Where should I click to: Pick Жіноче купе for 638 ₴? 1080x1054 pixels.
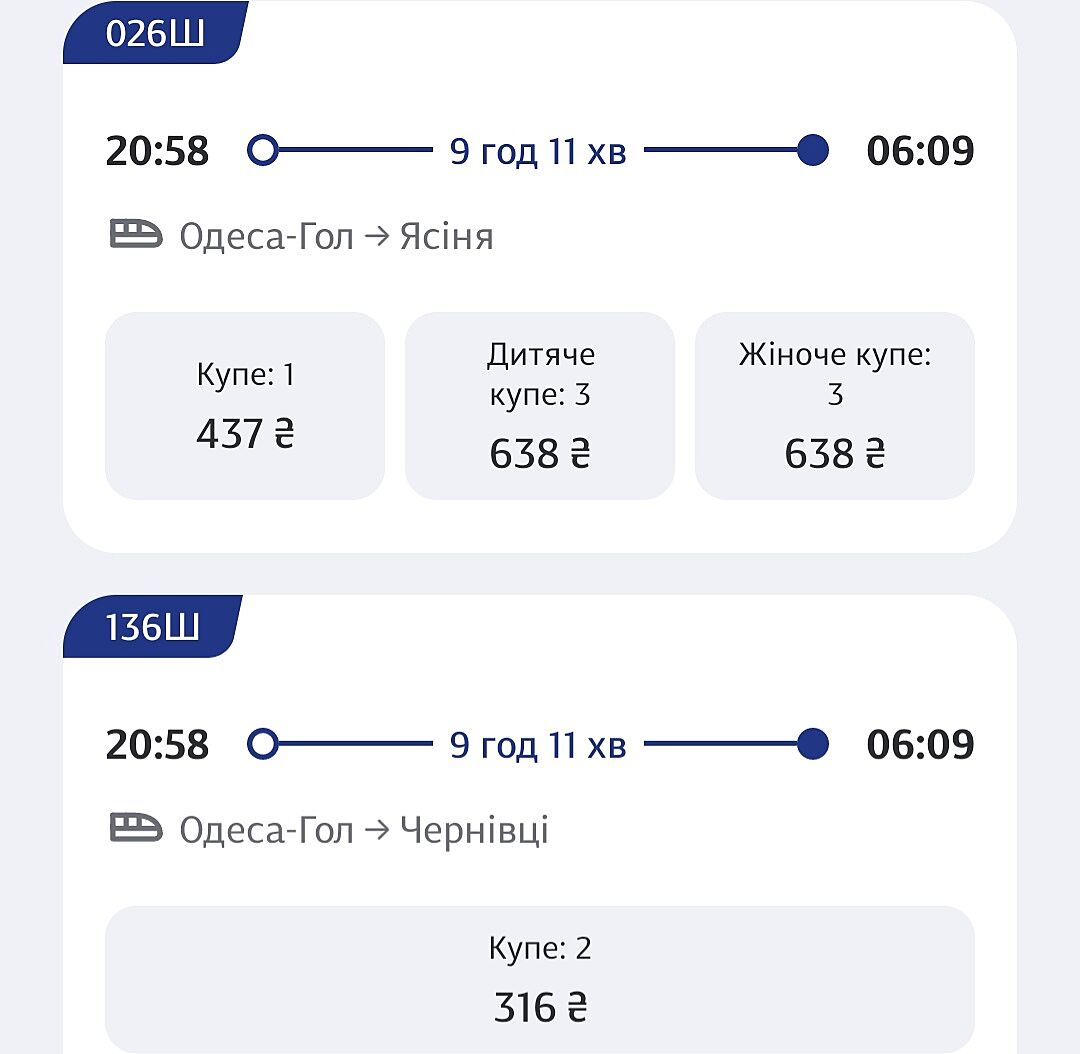(x=835, y=406)
